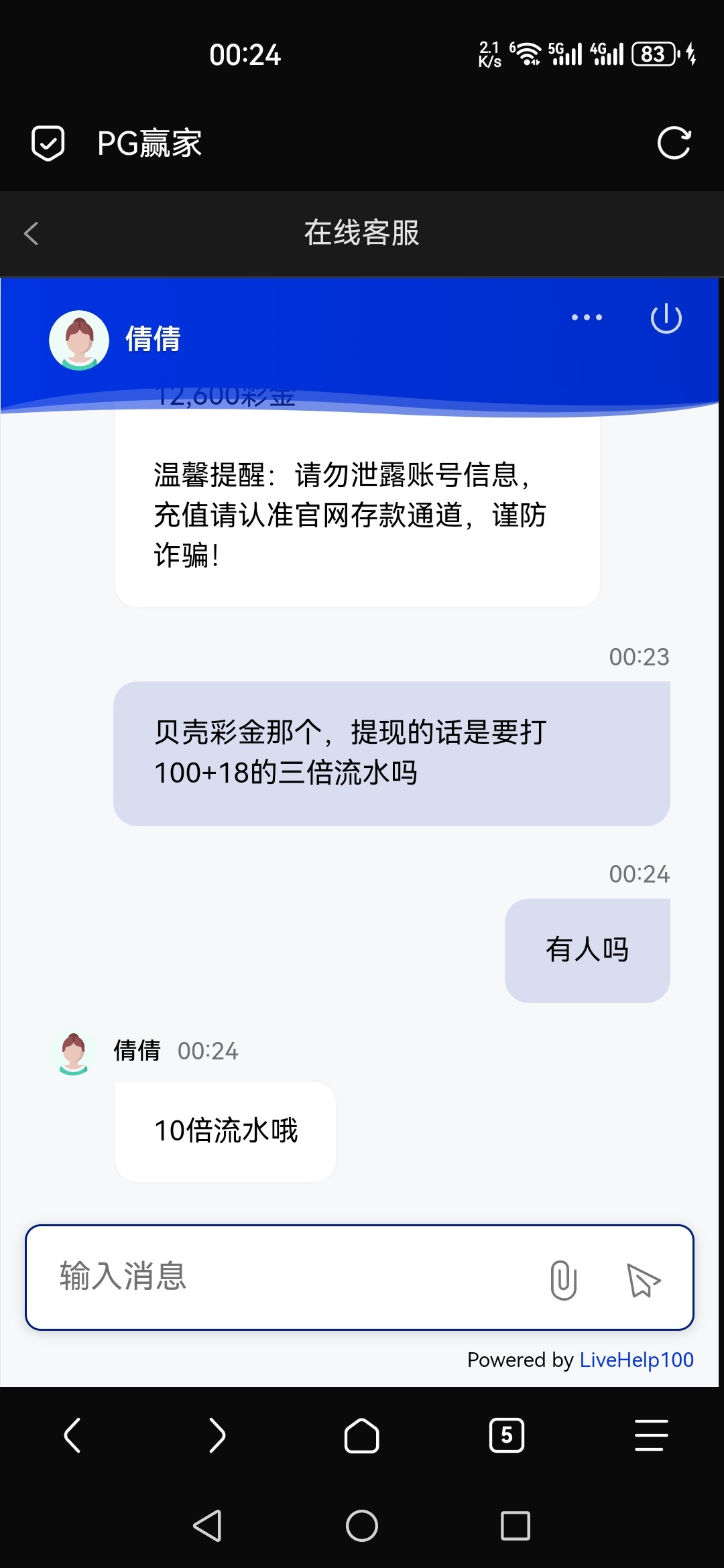The image size is (724, 1568).
Task: Open the three-dot chat options menu
Action: [587, 318]
